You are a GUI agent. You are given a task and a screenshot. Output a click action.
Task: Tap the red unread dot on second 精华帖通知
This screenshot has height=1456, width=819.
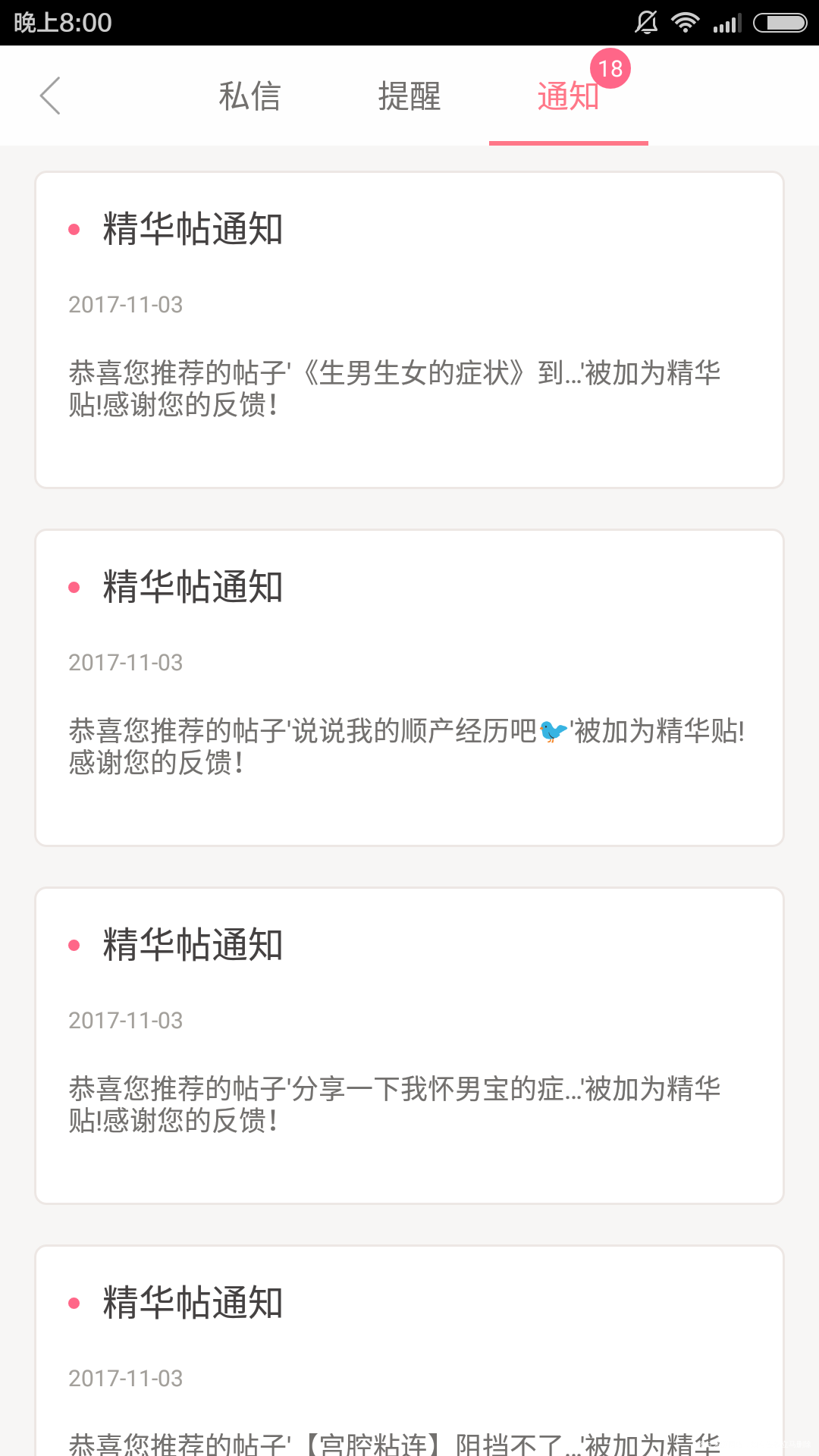74,585
